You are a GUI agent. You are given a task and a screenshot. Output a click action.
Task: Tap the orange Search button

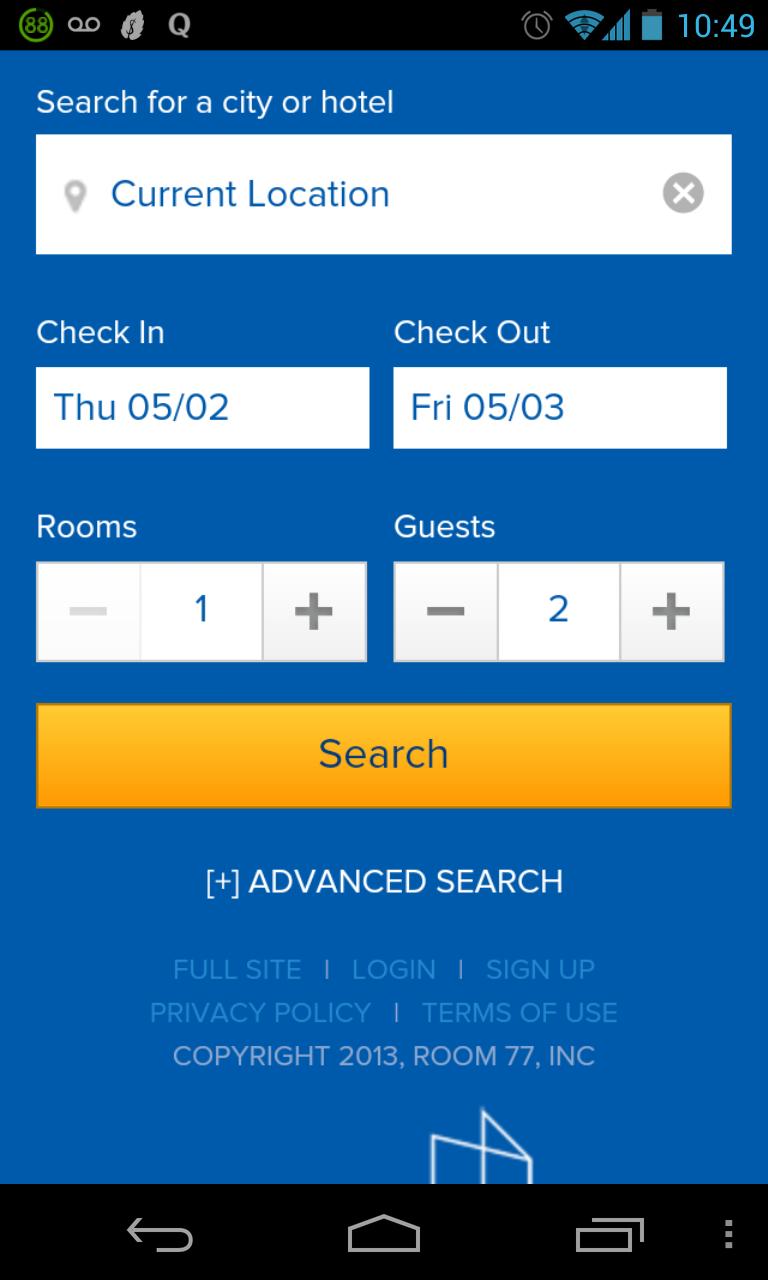tap(384, 755)
